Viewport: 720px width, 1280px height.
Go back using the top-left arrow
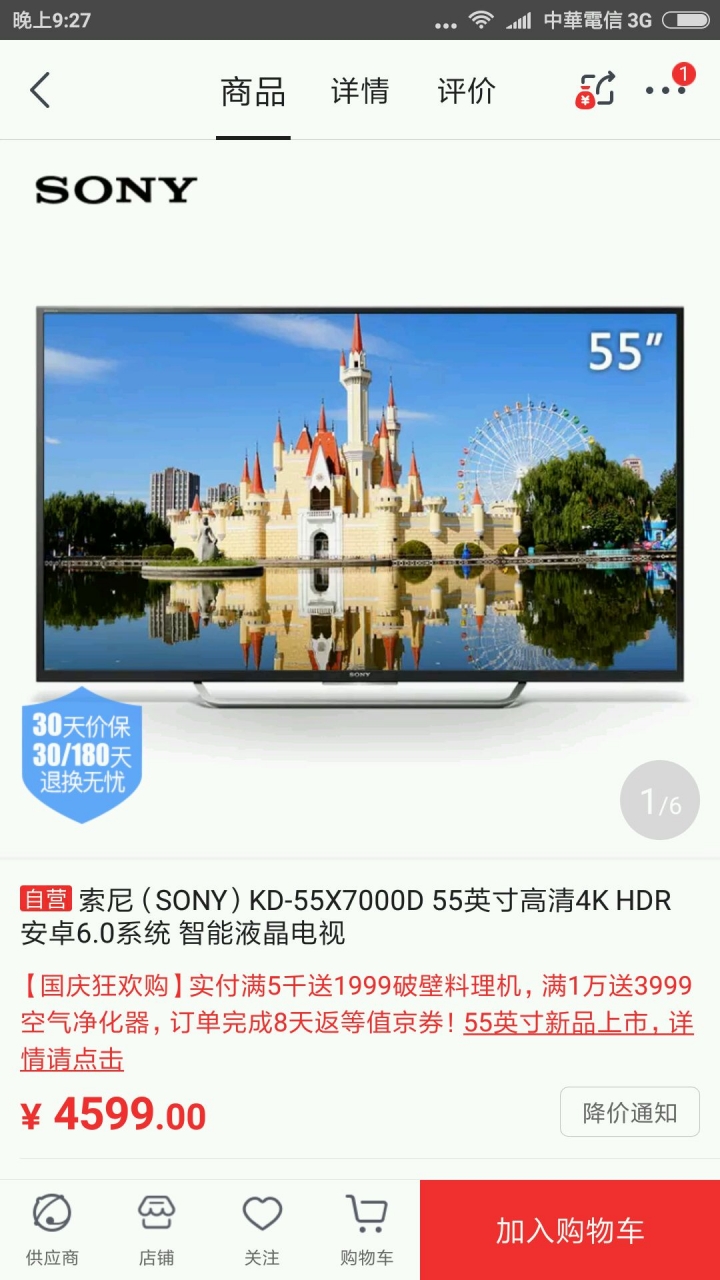tap(40, 91)
